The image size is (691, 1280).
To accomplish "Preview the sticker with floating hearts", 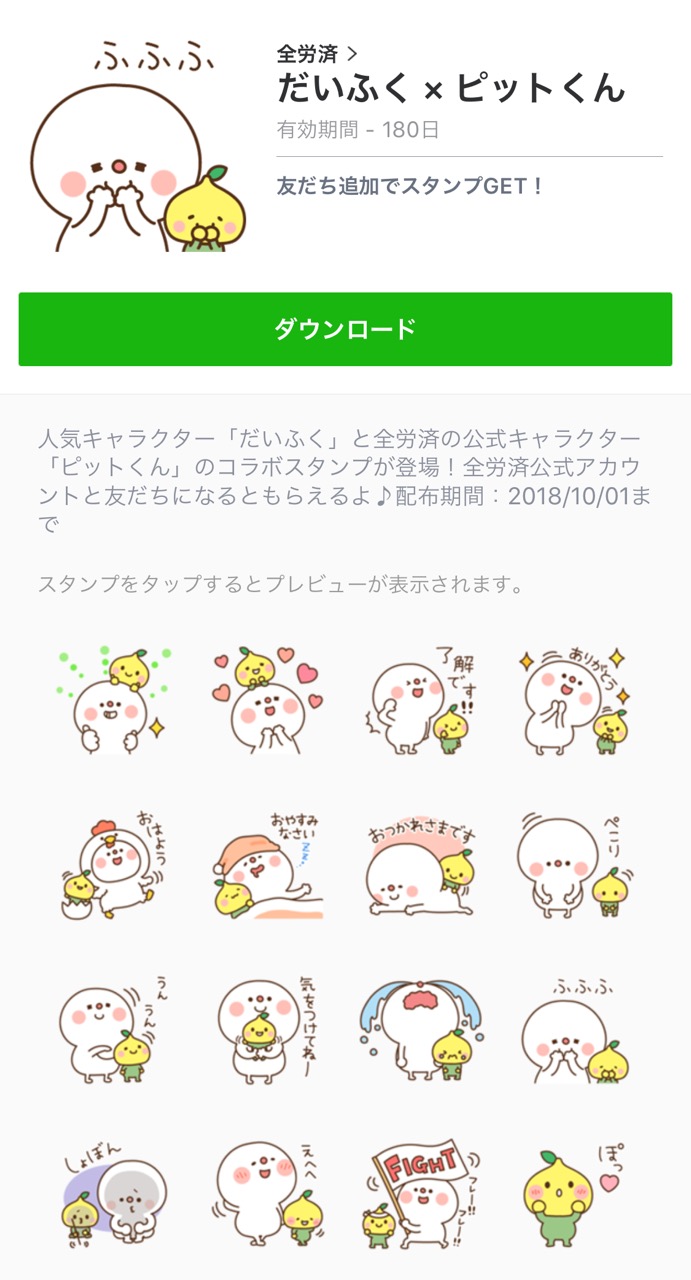I will 268,700.
